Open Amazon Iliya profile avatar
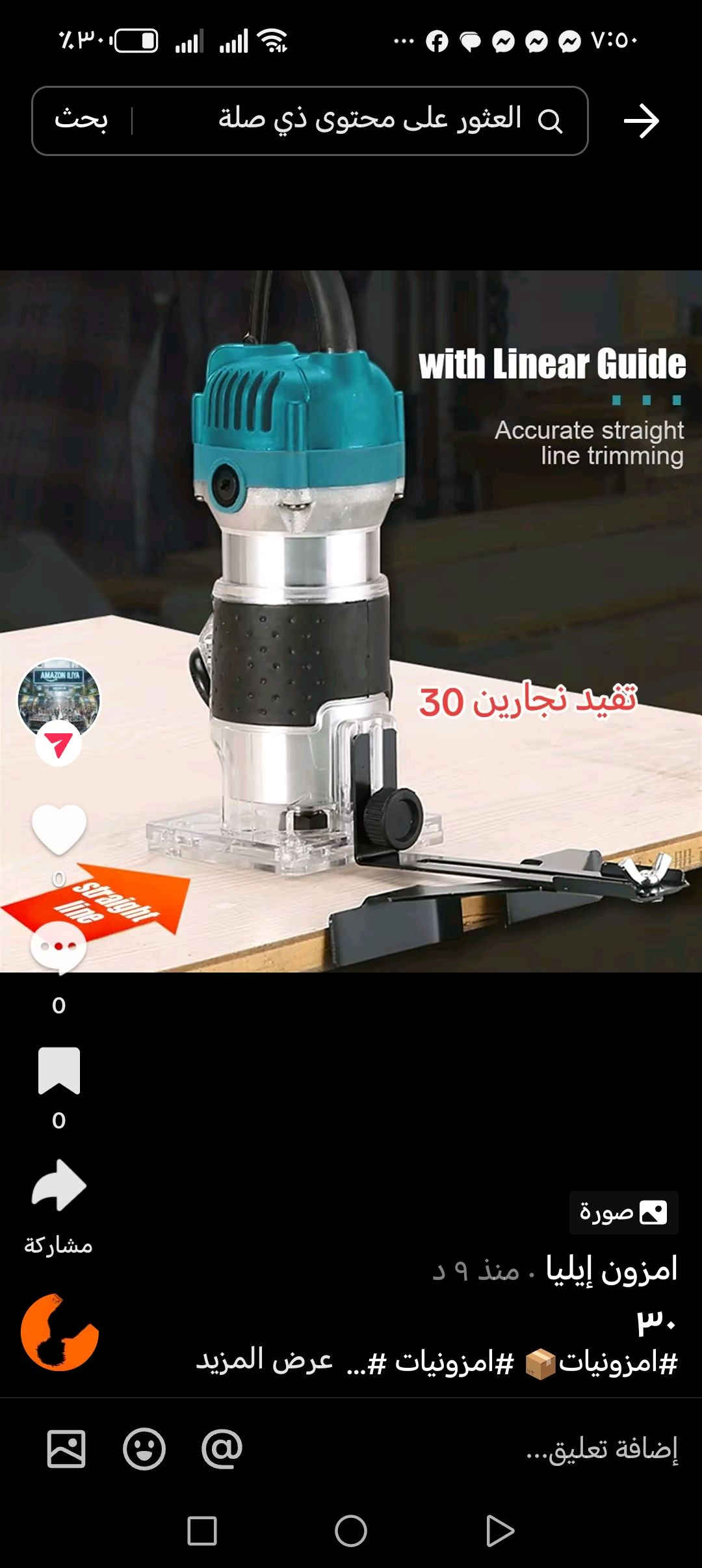The width and height of the screenshot is (702, 1568). pos(58,700)
